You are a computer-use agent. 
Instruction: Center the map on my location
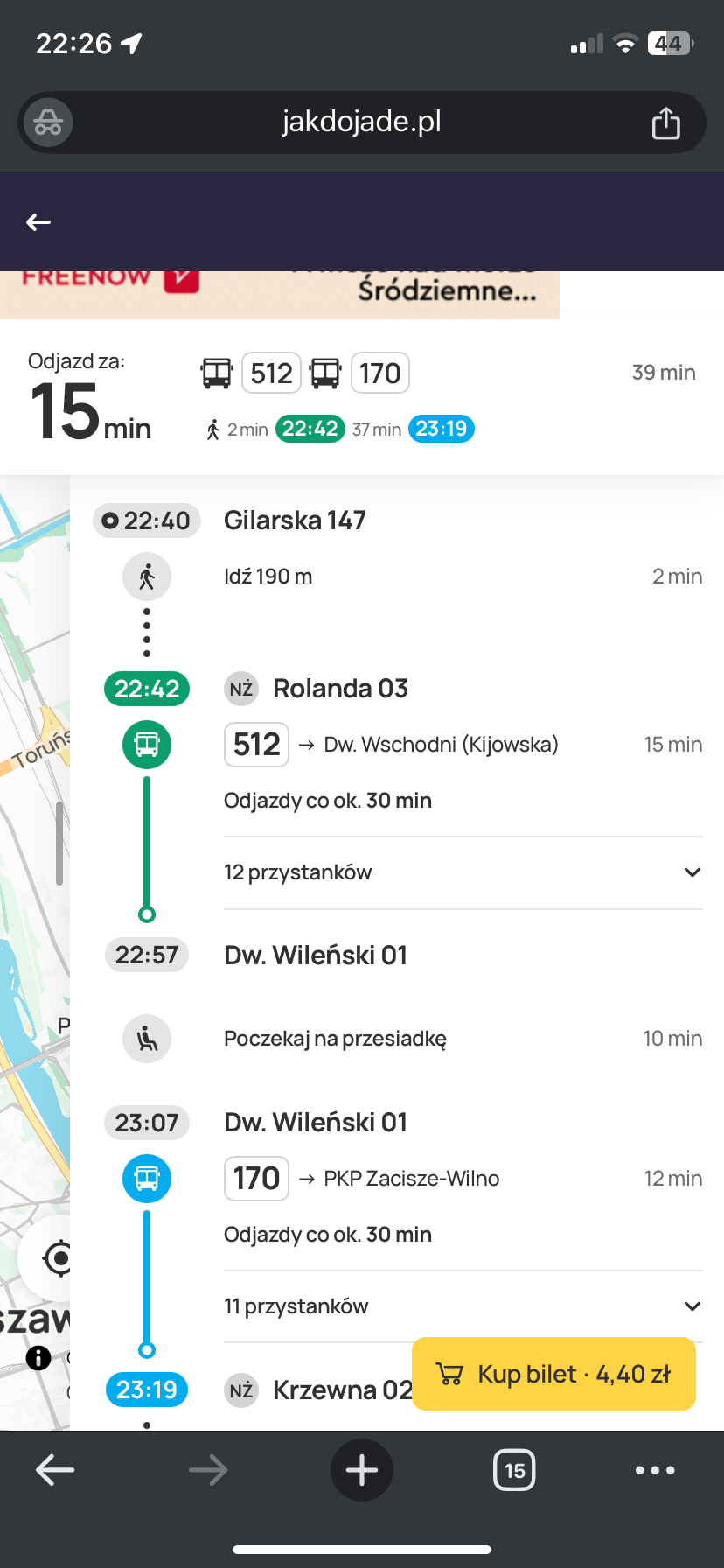58,1259
